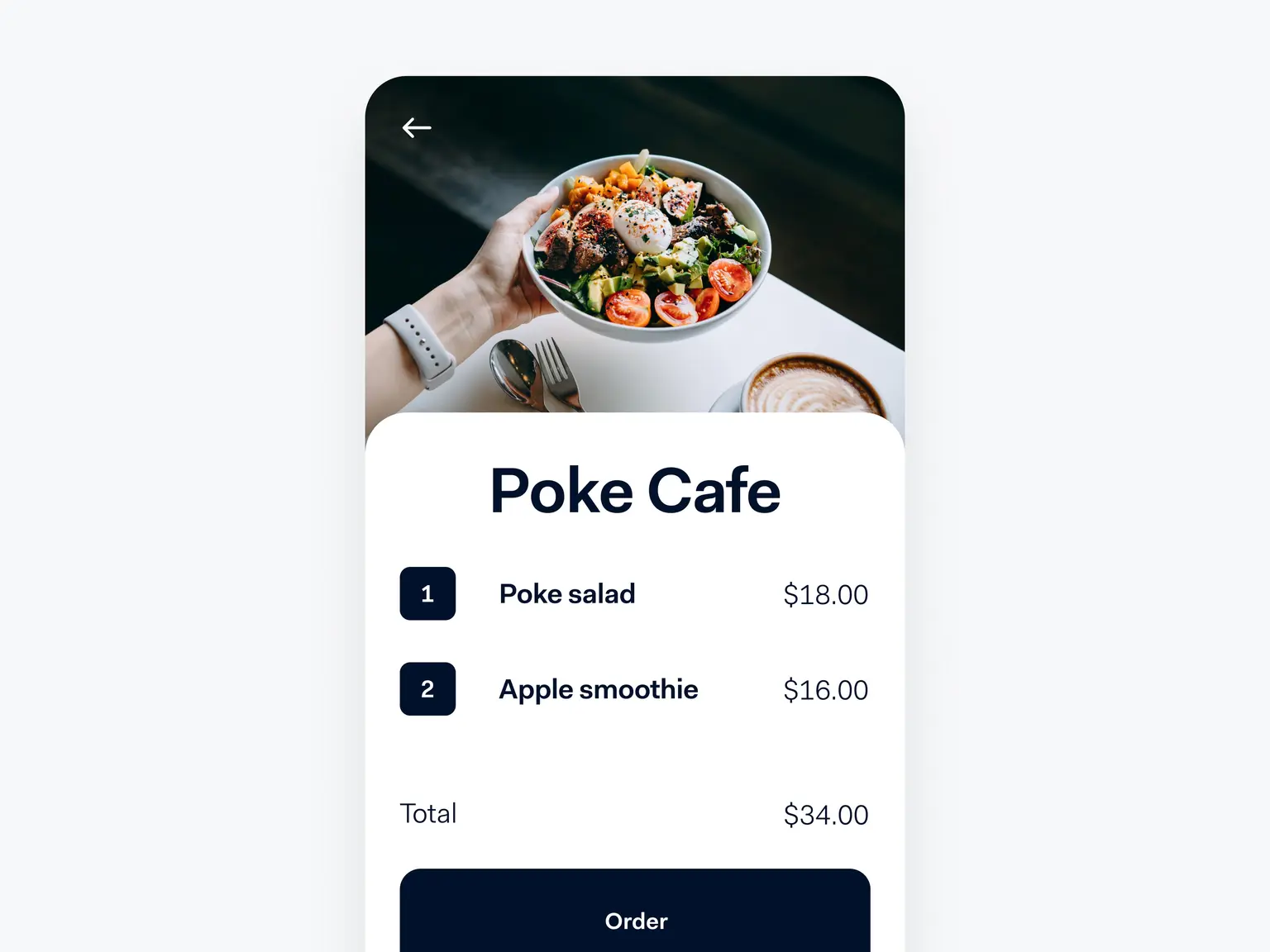Image resolution: width=1270 pixels, height=952 pixels.
Task: Open the Apple smoothie item
Action: (598, 689)
